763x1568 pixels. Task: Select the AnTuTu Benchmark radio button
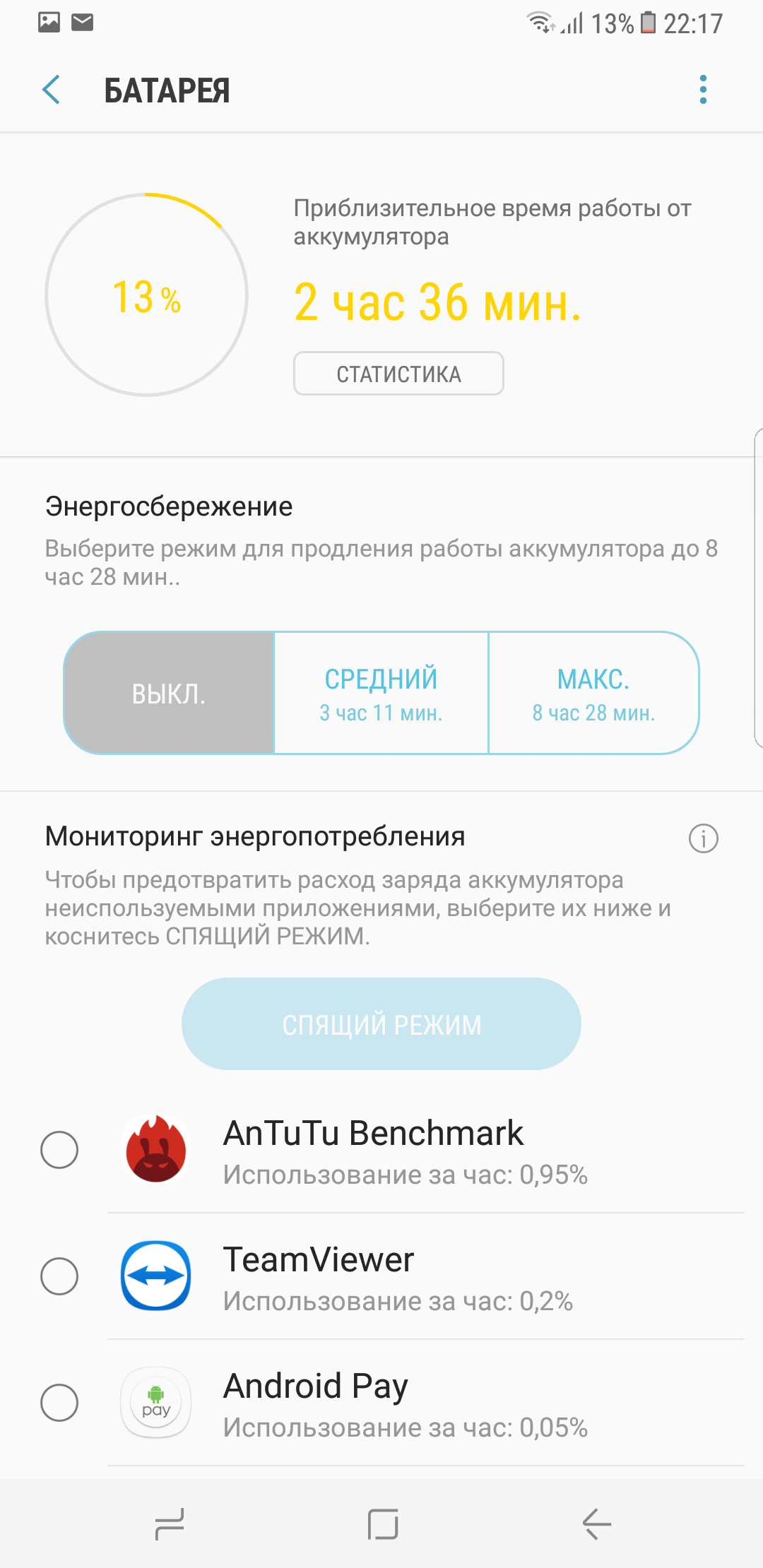59,1150
